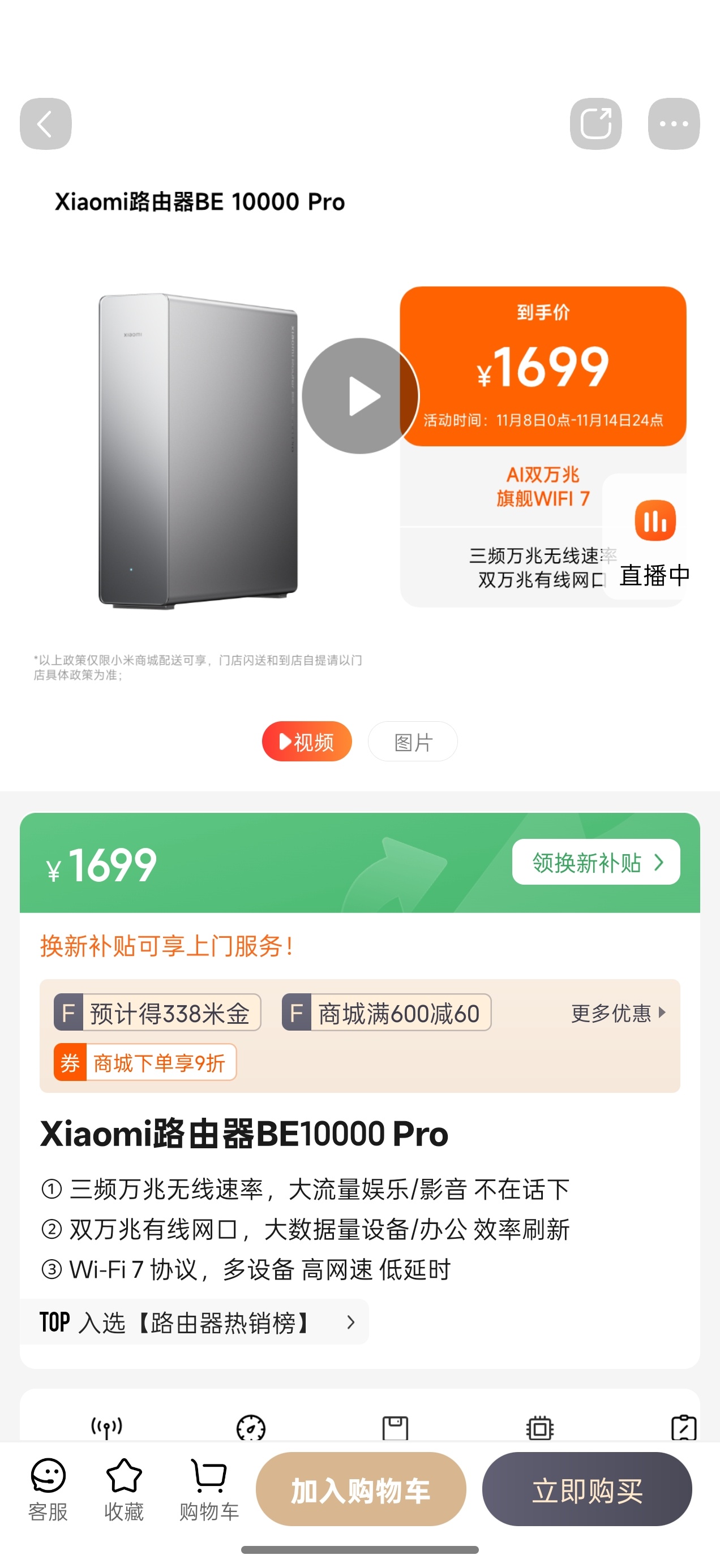
Task: Switch to the 视频 video view
Action: [x=306, y=742]
